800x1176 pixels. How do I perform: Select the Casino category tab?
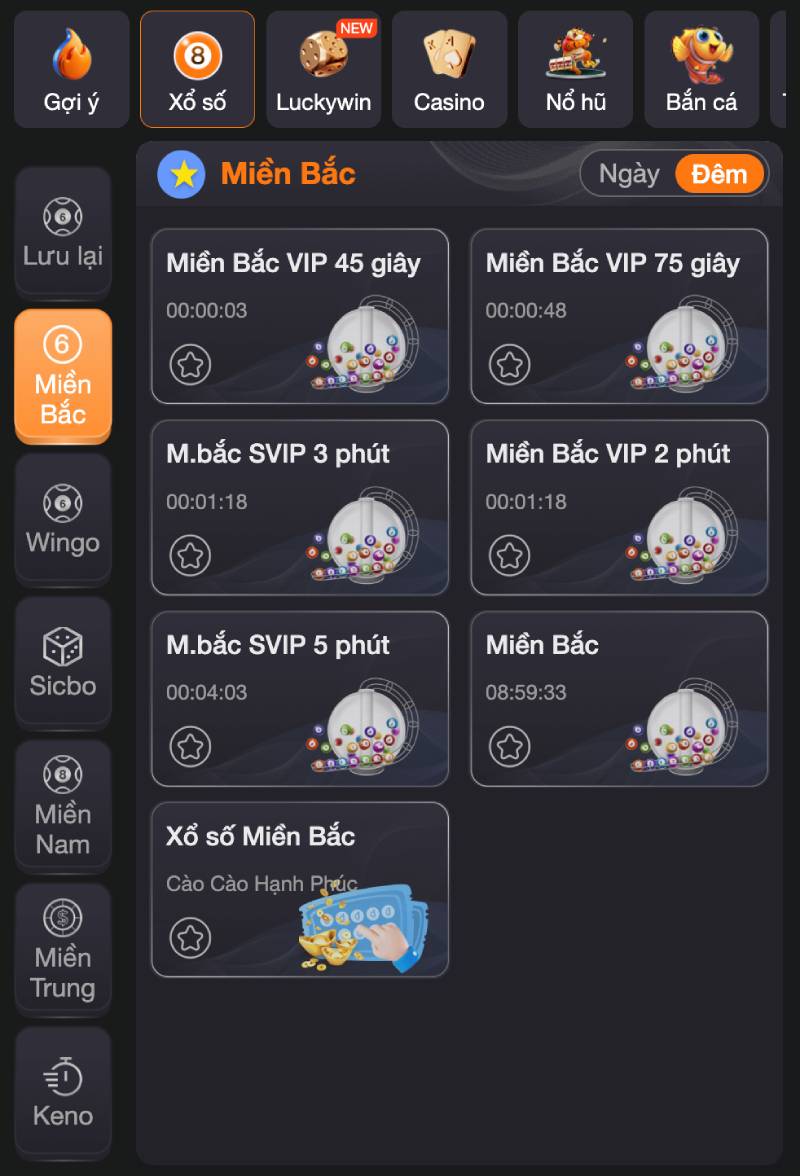[x=449, y=69]
